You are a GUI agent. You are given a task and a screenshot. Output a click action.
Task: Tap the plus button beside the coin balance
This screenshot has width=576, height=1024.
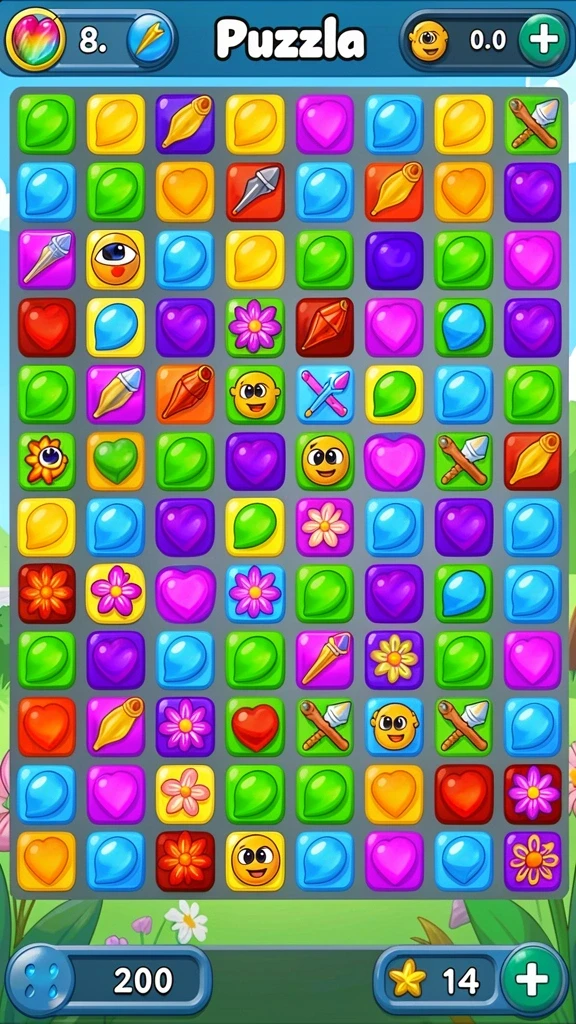543,40
